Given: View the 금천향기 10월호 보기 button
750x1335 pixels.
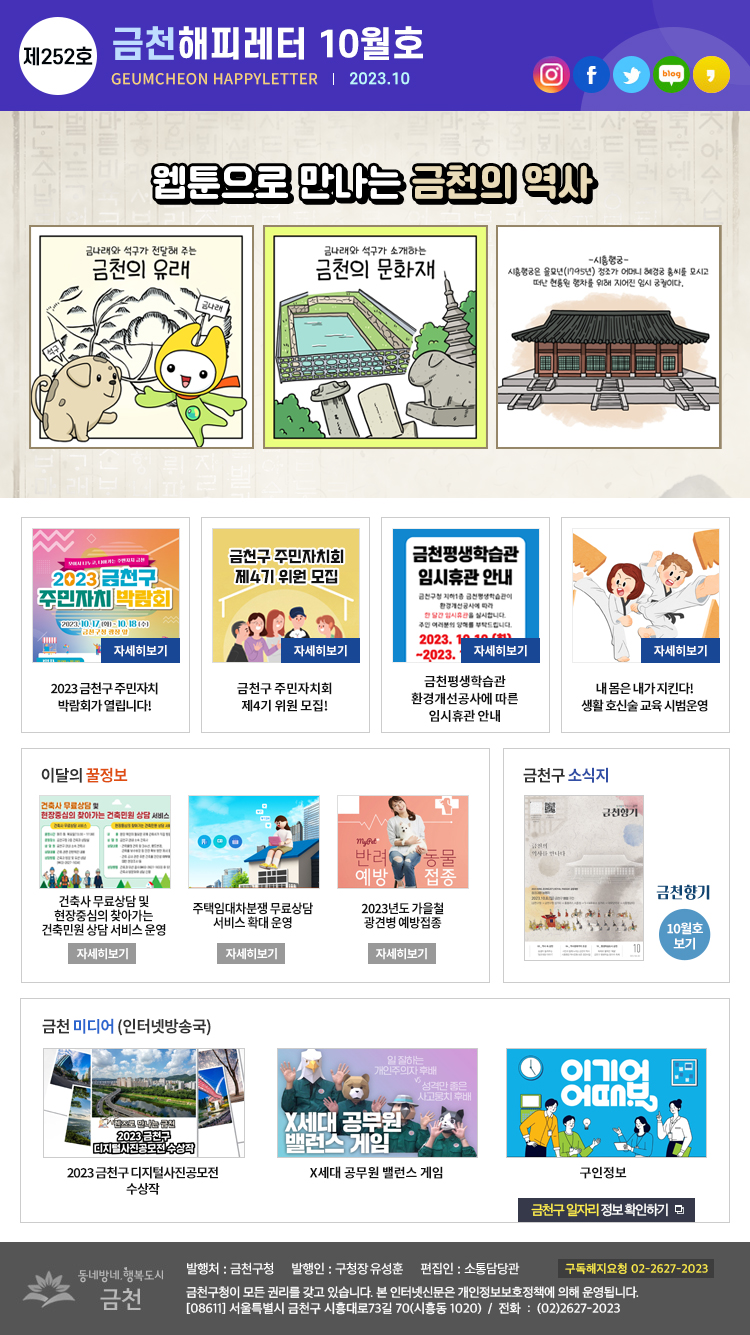Looking at the screenshot, I should (x=684, y=934).
